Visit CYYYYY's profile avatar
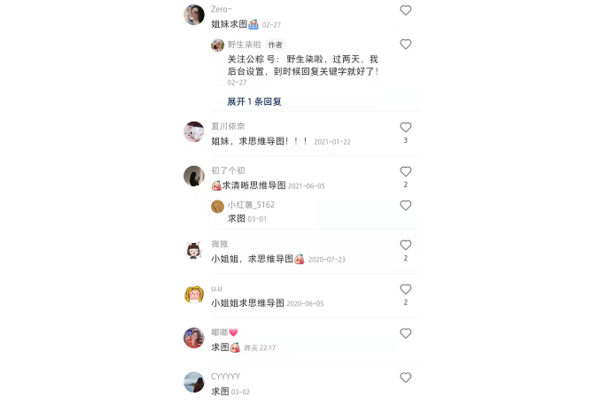This screenshot has height=400, width=600. 194,382
